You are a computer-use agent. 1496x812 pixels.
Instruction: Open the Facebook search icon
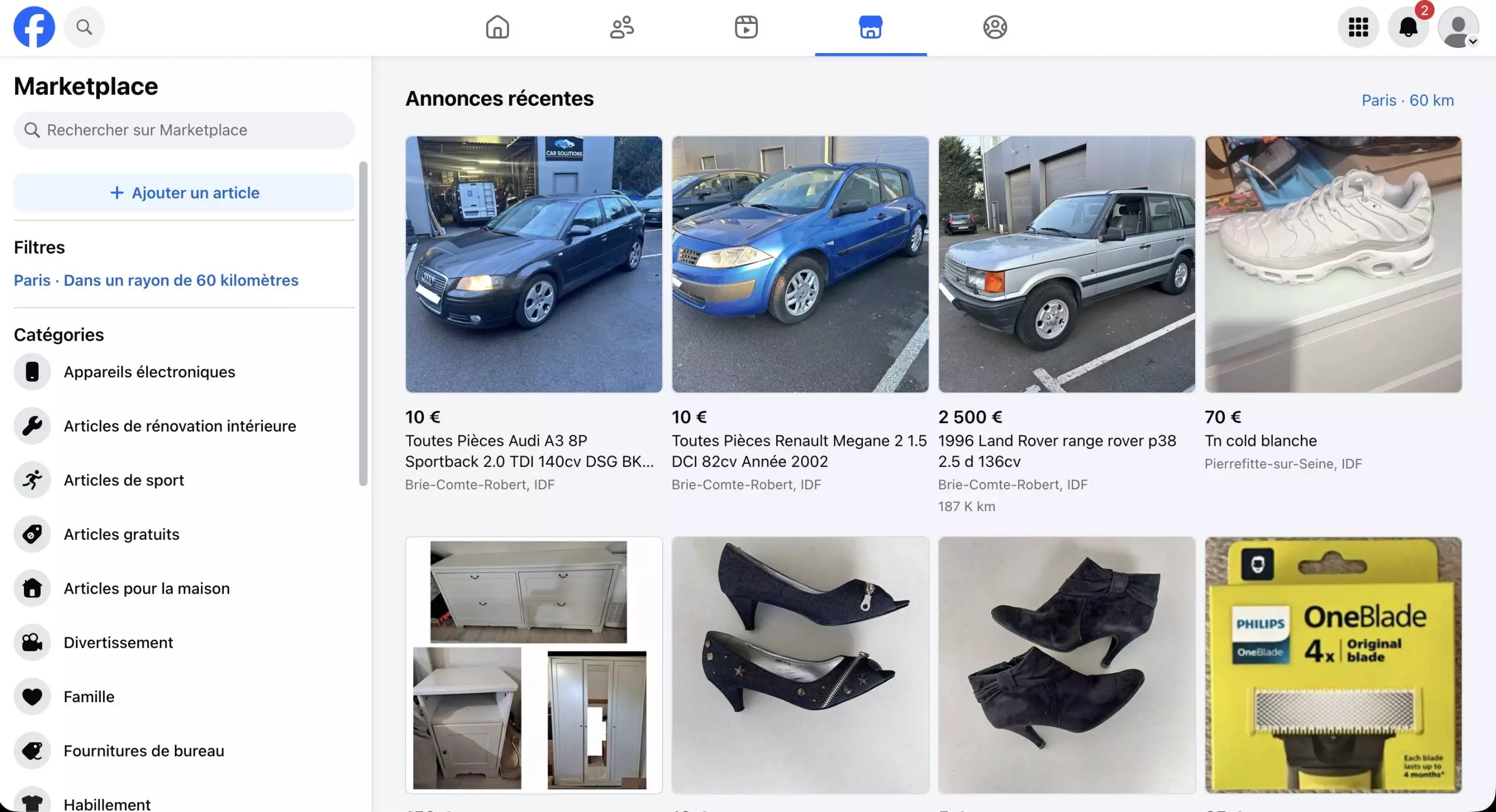[84, 27]
